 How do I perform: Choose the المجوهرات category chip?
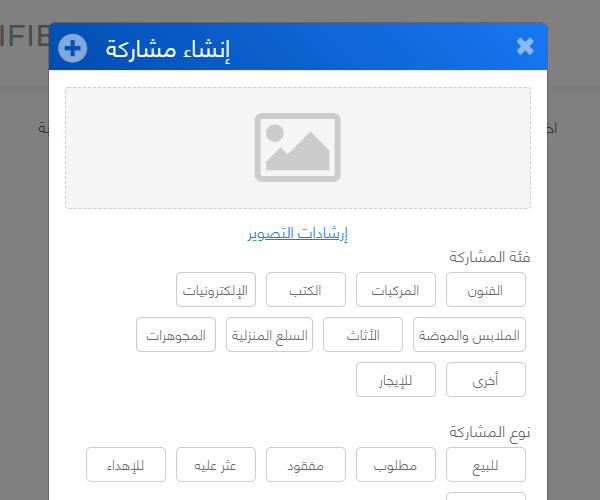(x=176, y=335)
